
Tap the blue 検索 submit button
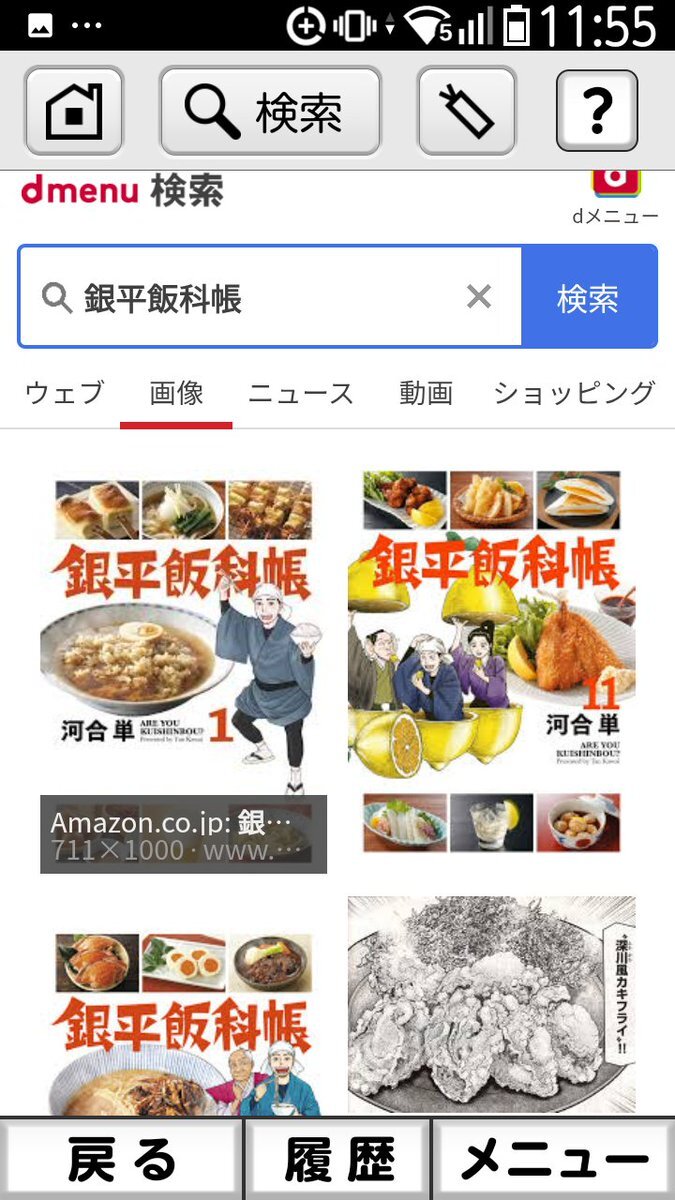[588, 297]
